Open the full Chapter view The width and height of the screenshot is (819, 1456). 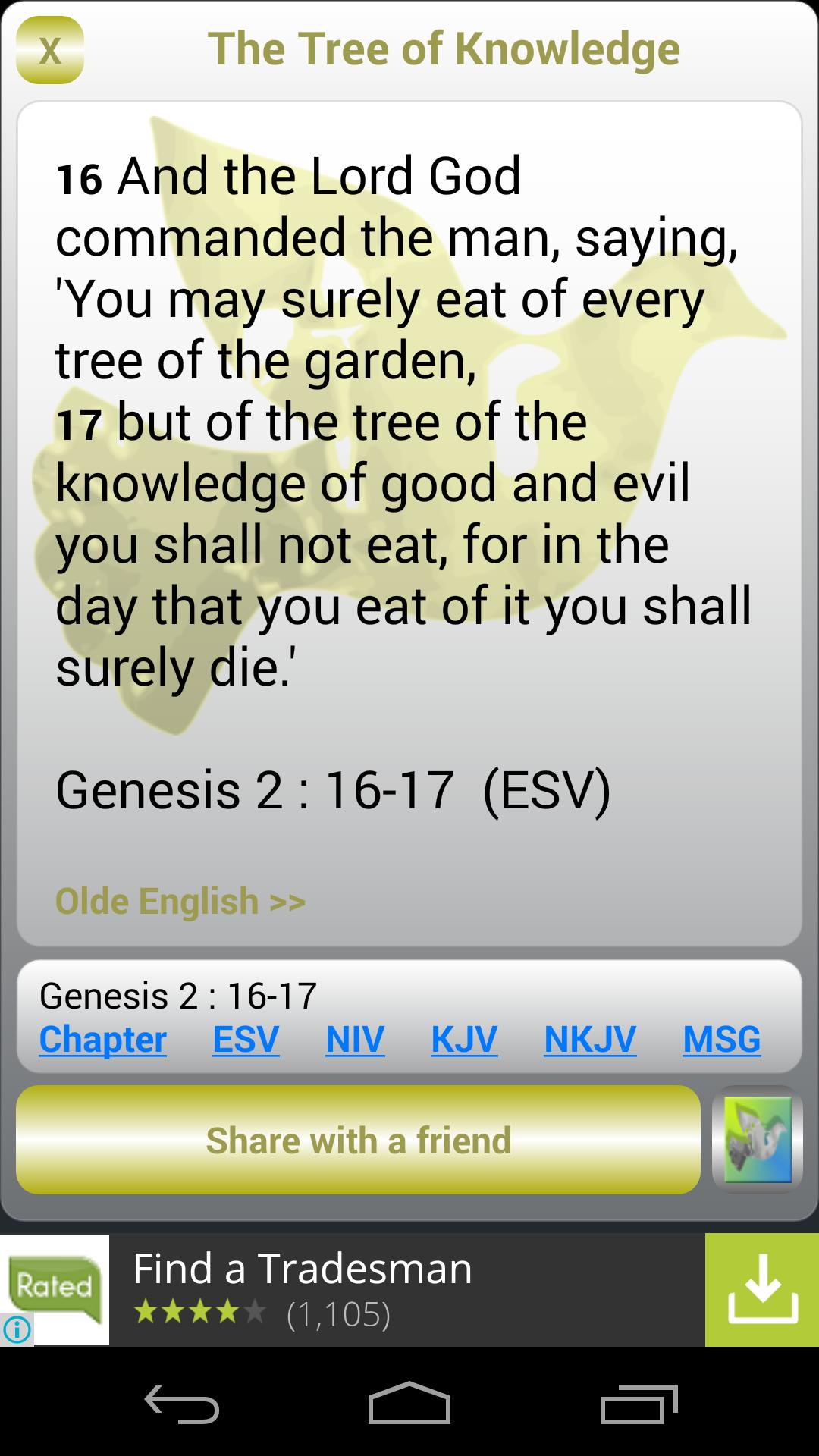(x=102, y=1040)
